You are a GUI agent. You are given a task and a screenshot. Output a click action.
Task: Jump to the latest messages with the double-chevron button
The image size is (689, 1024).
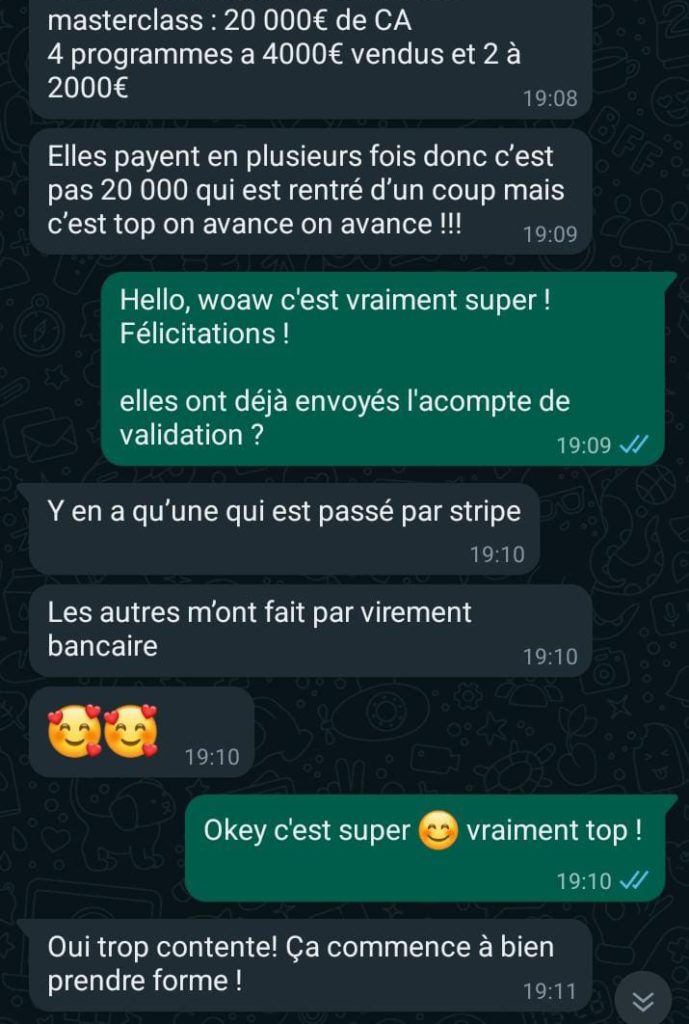point(643,1000)
